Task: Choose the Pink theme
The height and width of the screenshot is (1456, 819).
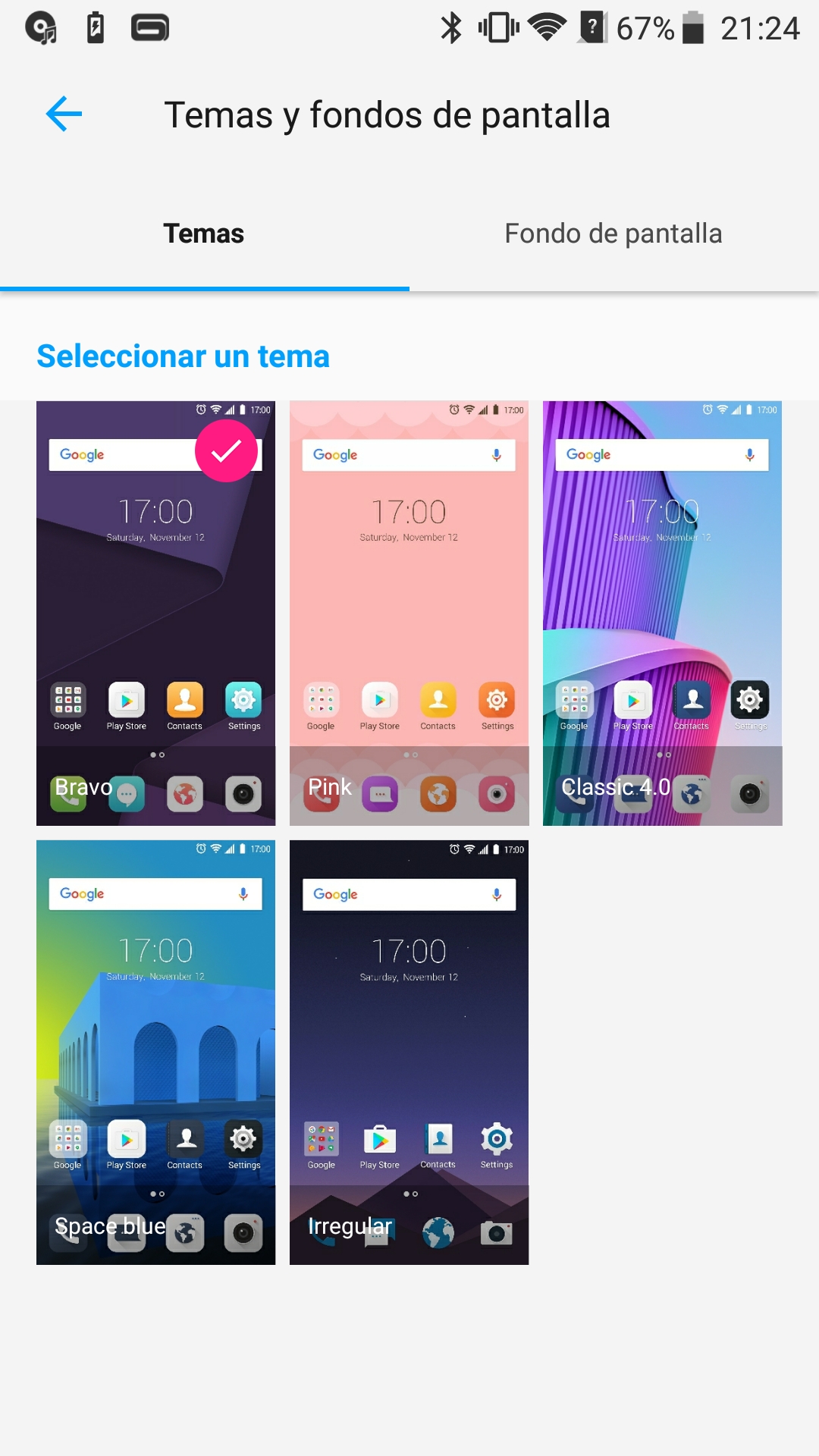Action: (x=409, y=613)
